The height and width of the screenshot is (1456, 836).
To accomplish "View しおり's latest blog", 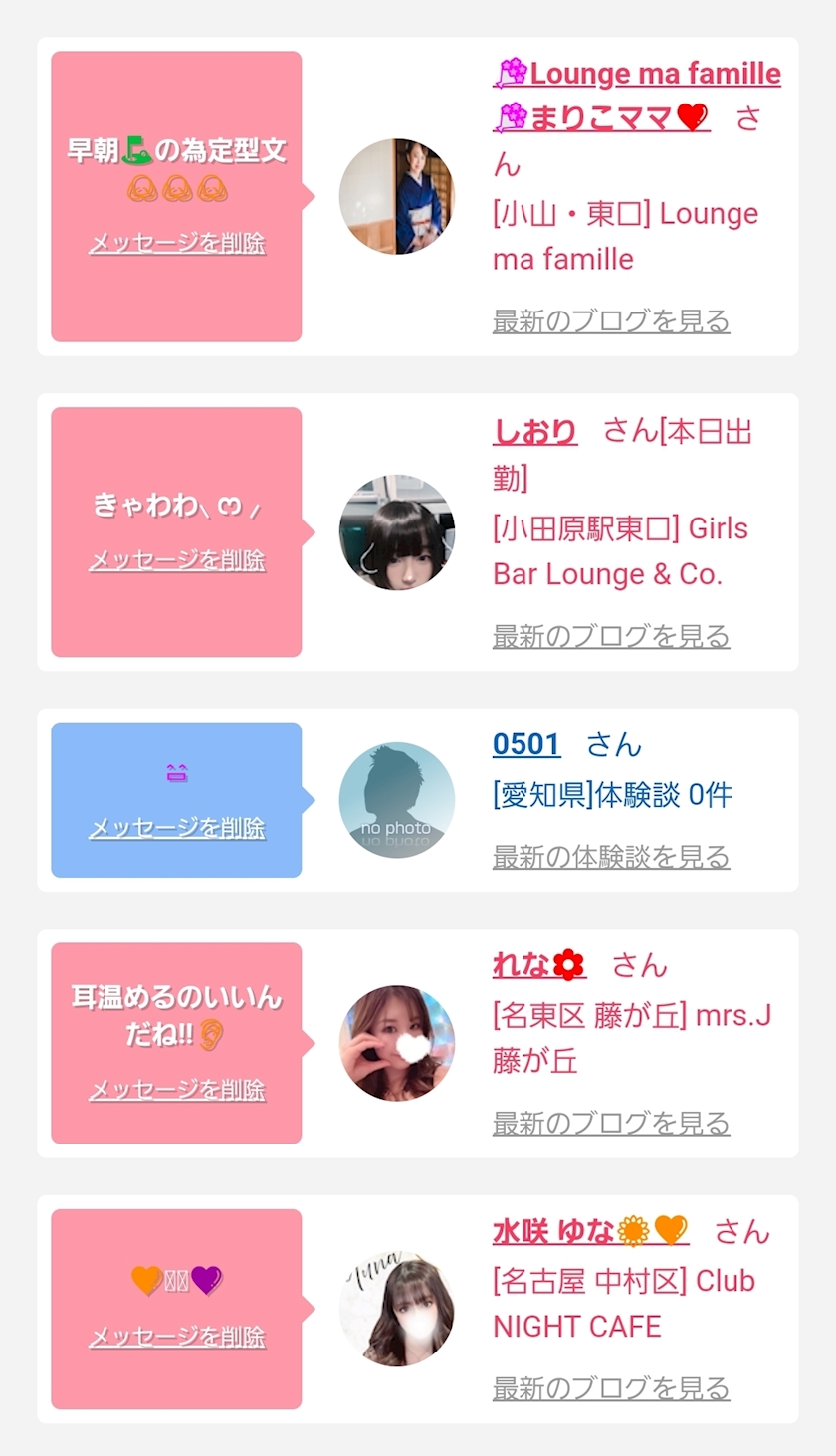I will (611, 636).
